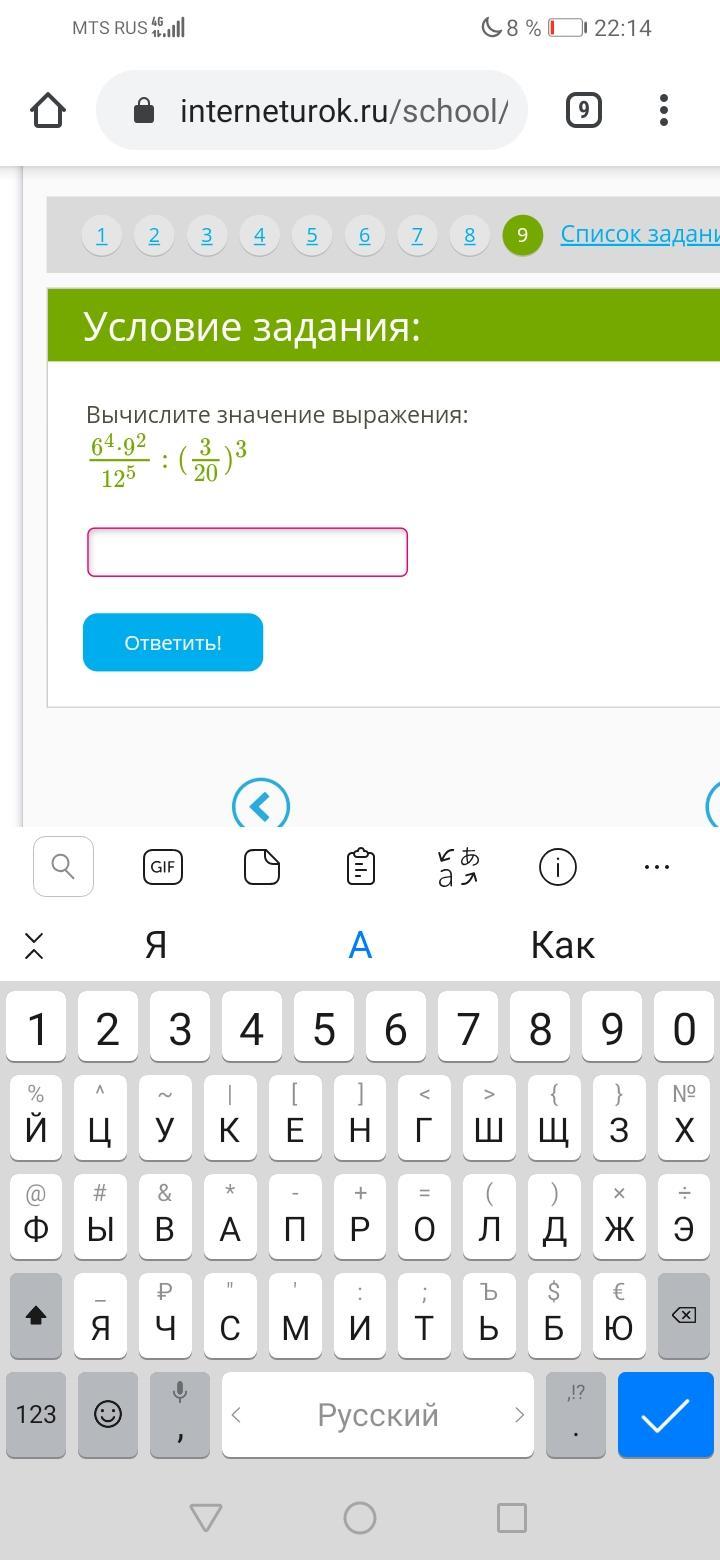Go to the browser home page

pos(48,110)
